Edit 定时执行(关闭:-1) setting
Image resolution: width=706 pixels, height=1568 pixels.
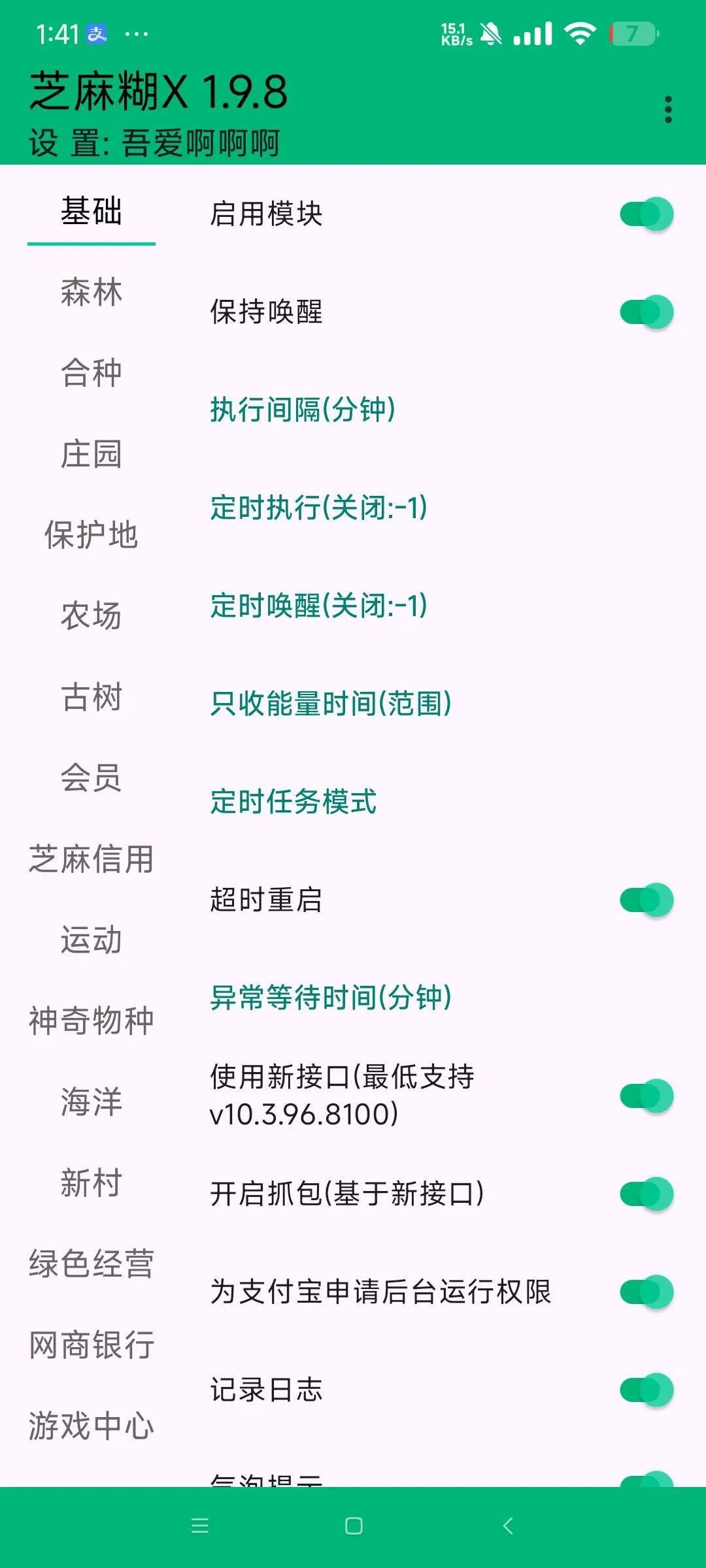click(318, 508)
